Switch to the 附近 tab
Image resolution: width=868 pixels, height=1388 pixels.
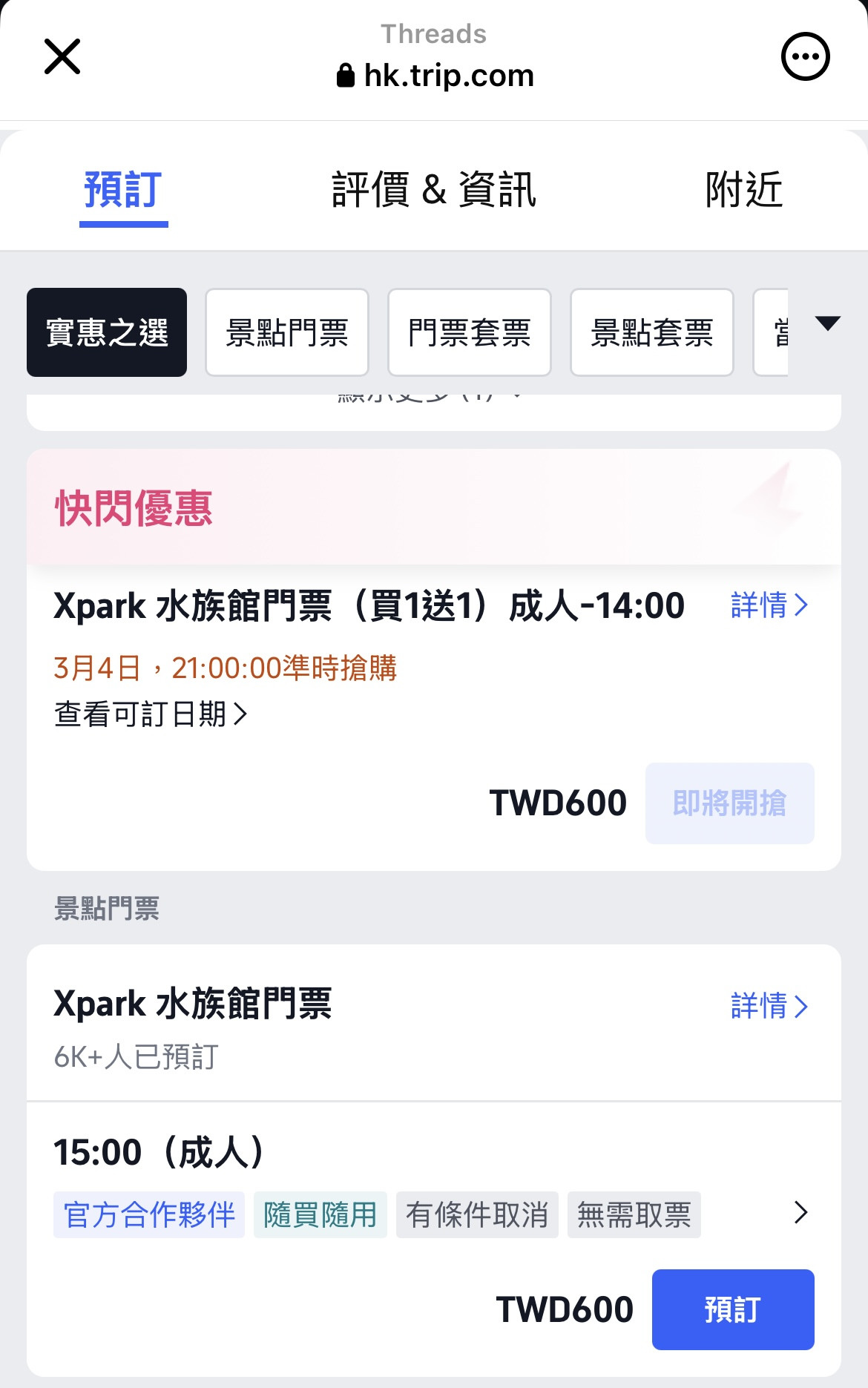743,191
